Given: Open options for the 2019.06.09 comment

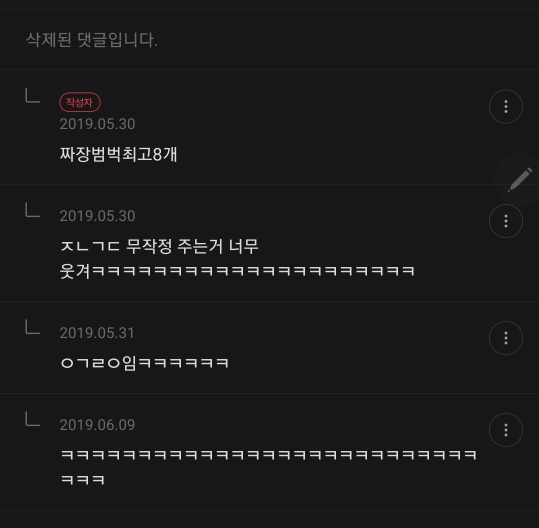Looking at the screenshot, I should [x=506, y=430].
